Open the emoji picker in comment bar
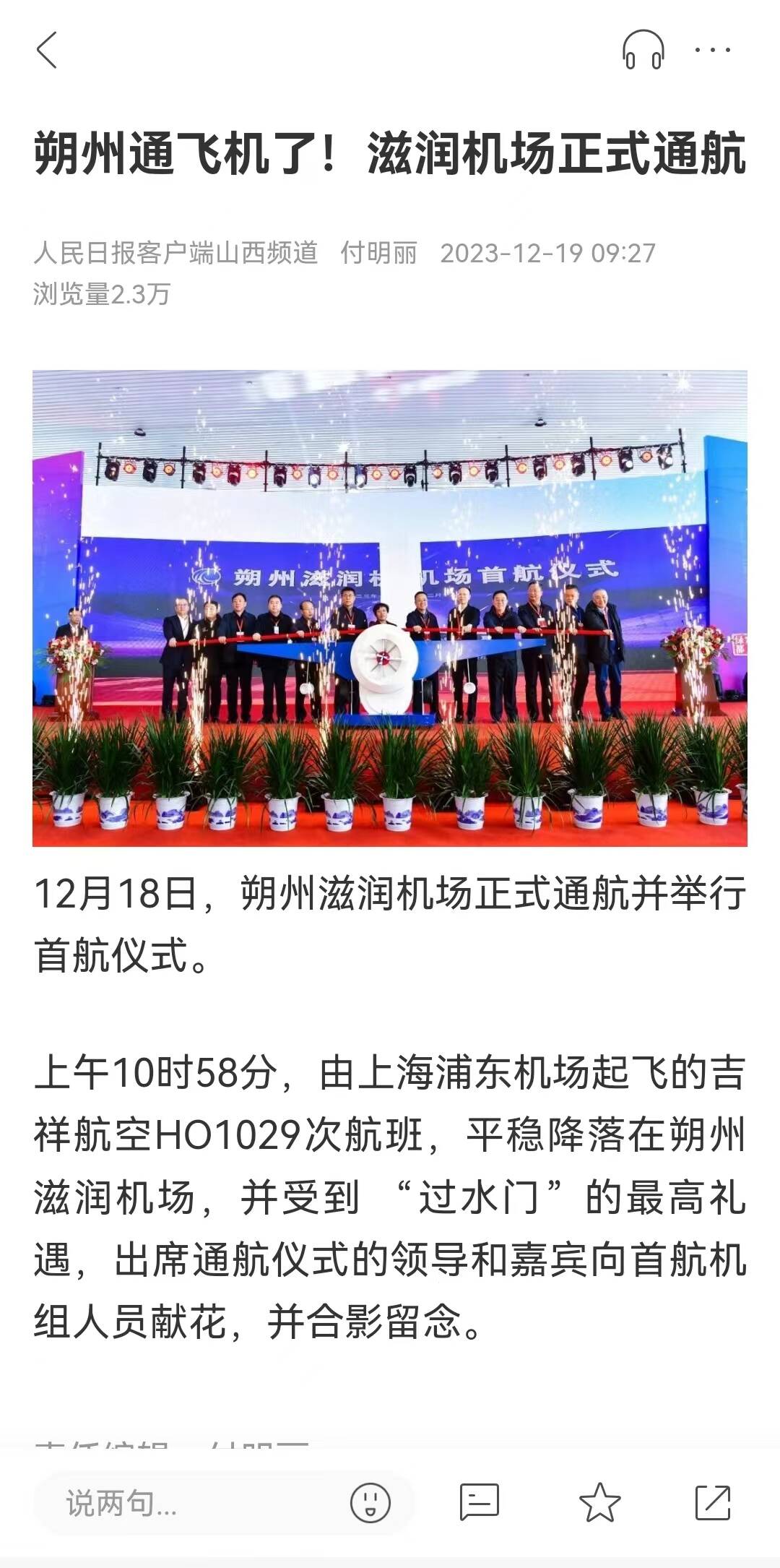 coord(370,1503)
